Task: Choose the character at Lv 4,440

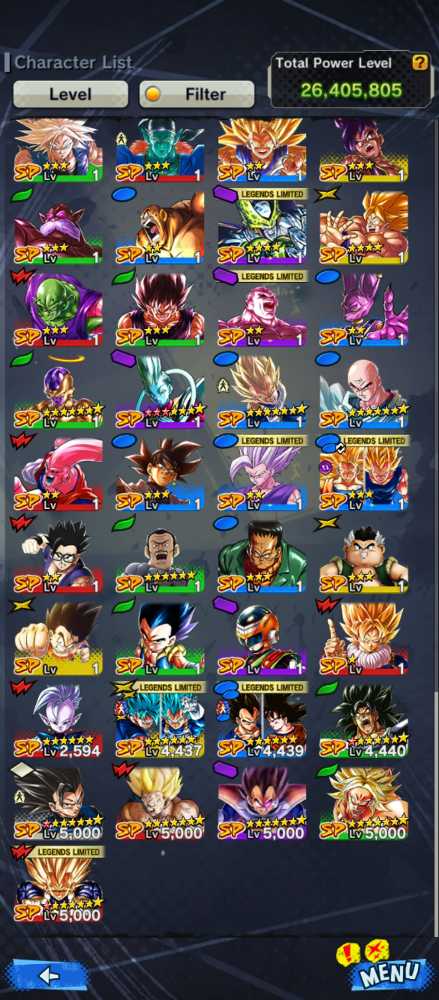Action: tap(364, 719)
